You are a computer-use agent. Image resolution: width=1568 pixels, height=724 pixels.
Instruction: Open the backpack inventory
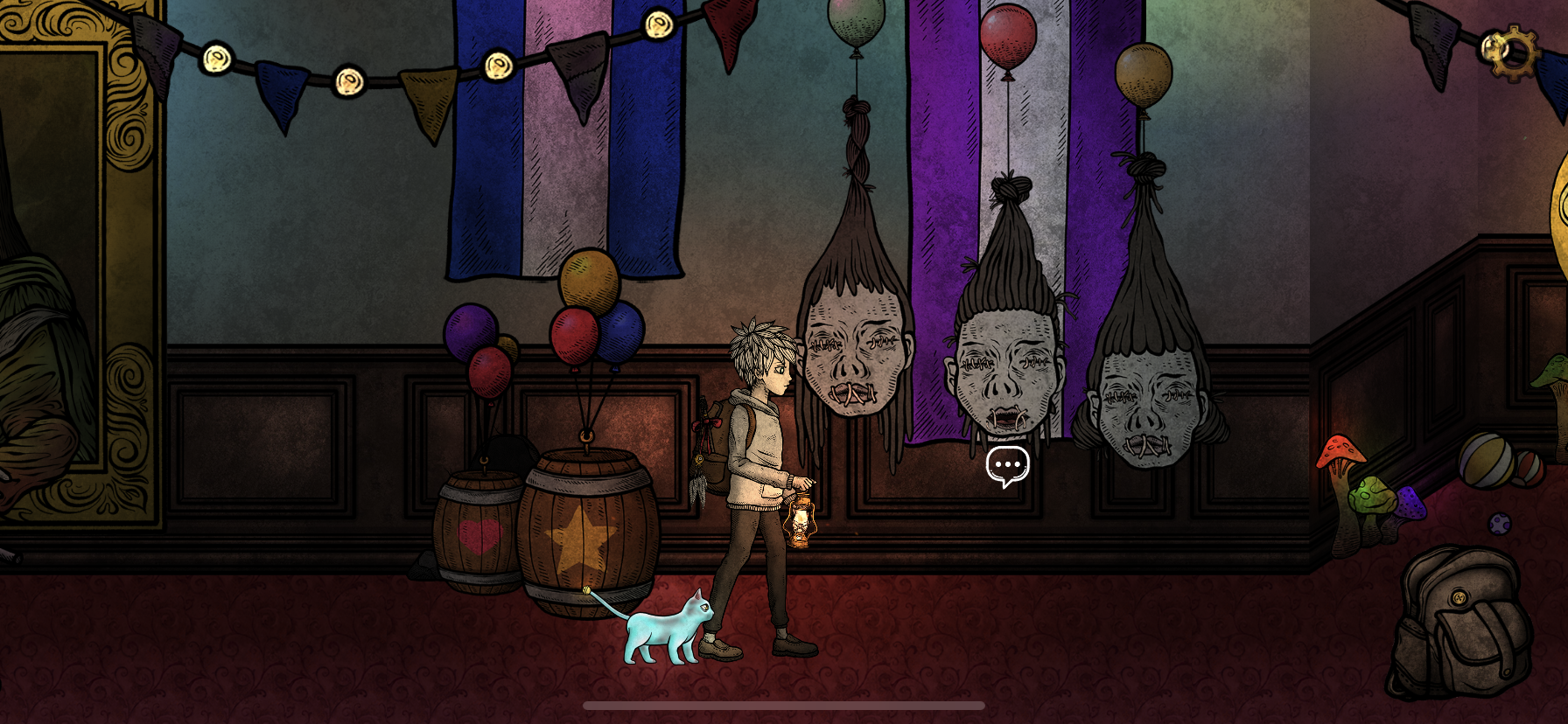(x=1460, y=622)
